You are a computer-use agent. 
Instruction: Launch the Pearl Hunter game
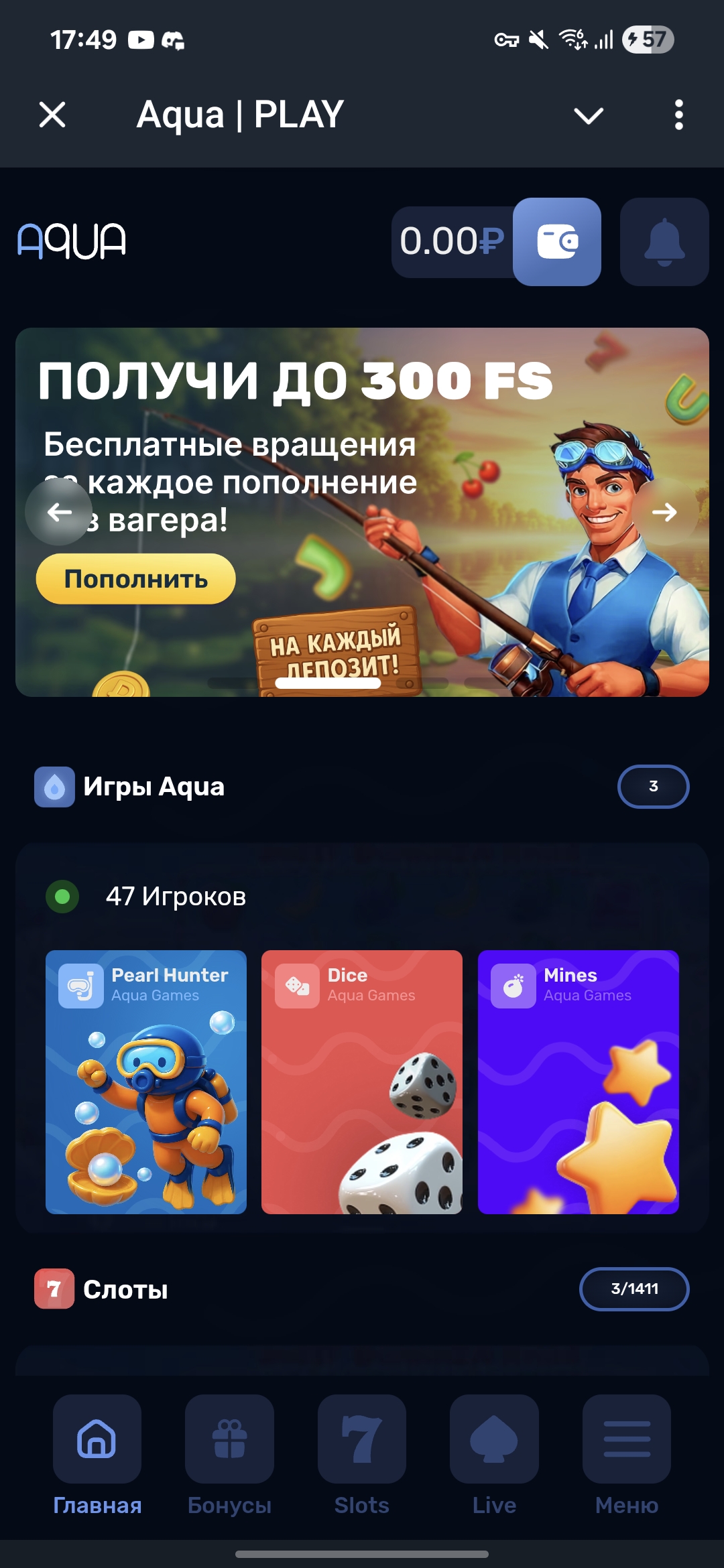146,1082
